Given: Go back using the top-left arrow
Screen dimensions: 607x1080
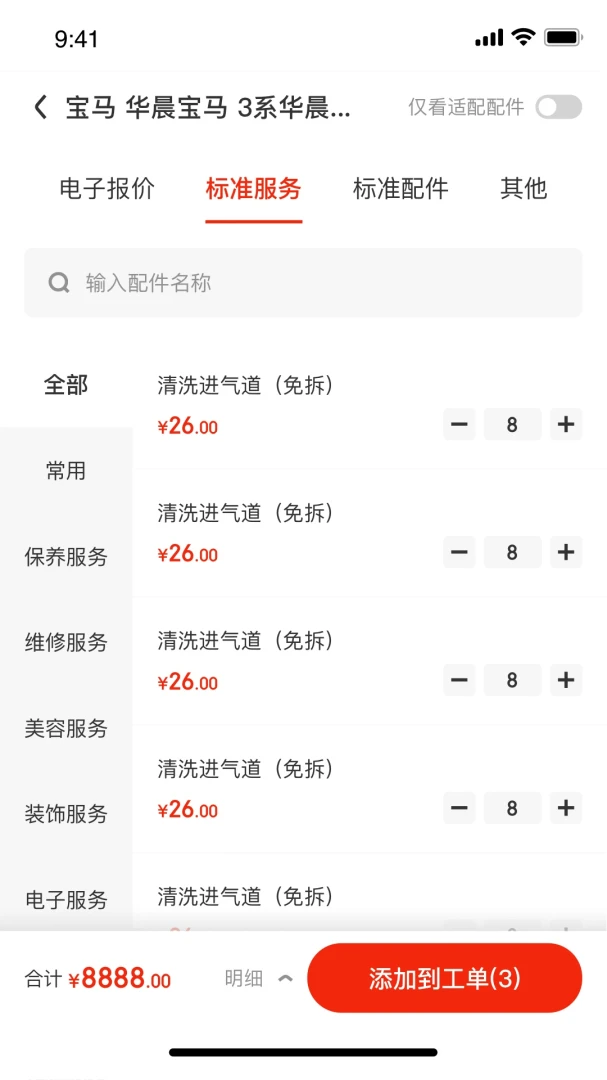Looking at the screenshot, I should (40, 108).
